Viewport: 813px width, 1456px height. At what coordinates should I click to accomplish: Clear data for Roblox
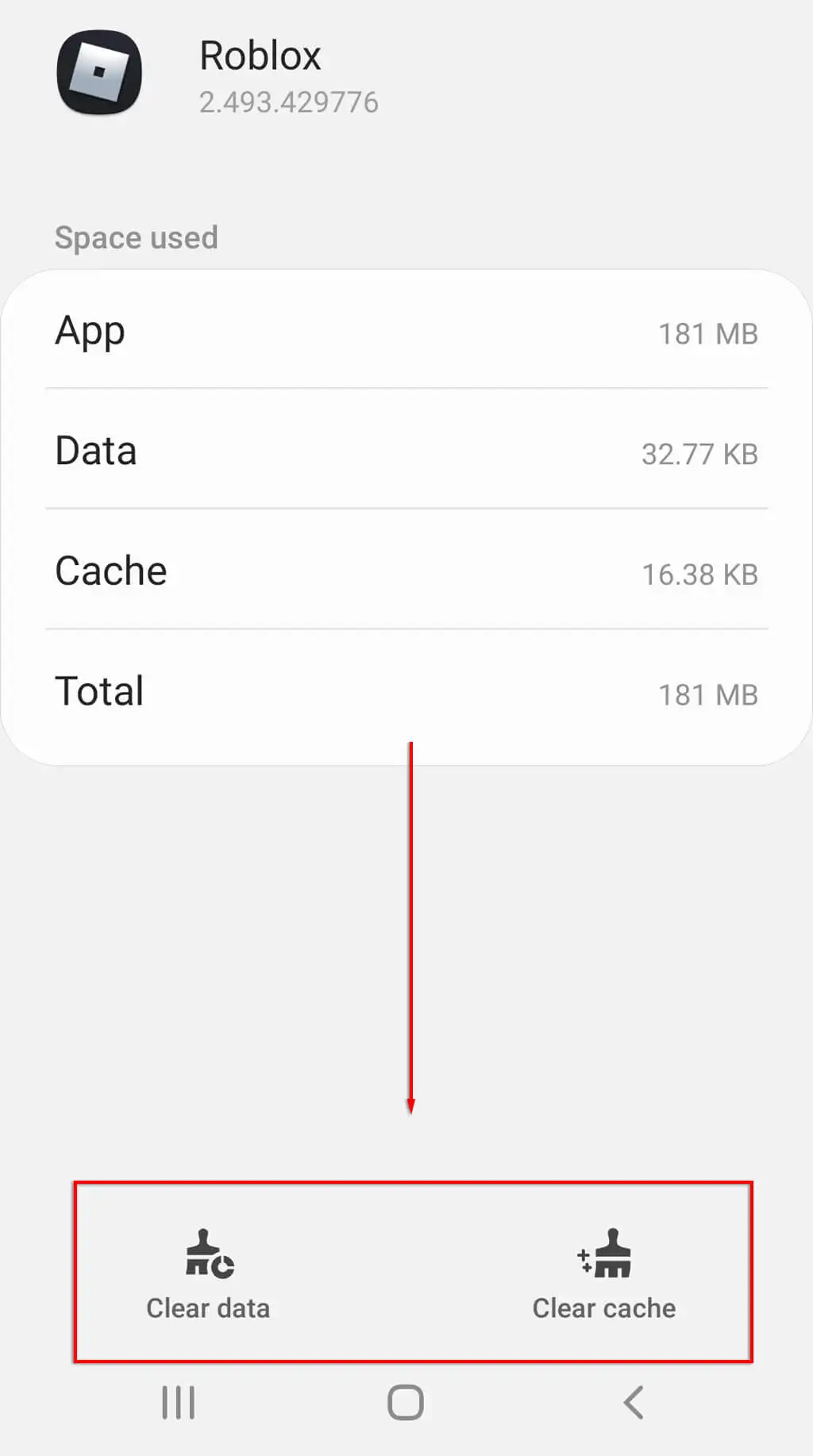[x=208, y=1274]
